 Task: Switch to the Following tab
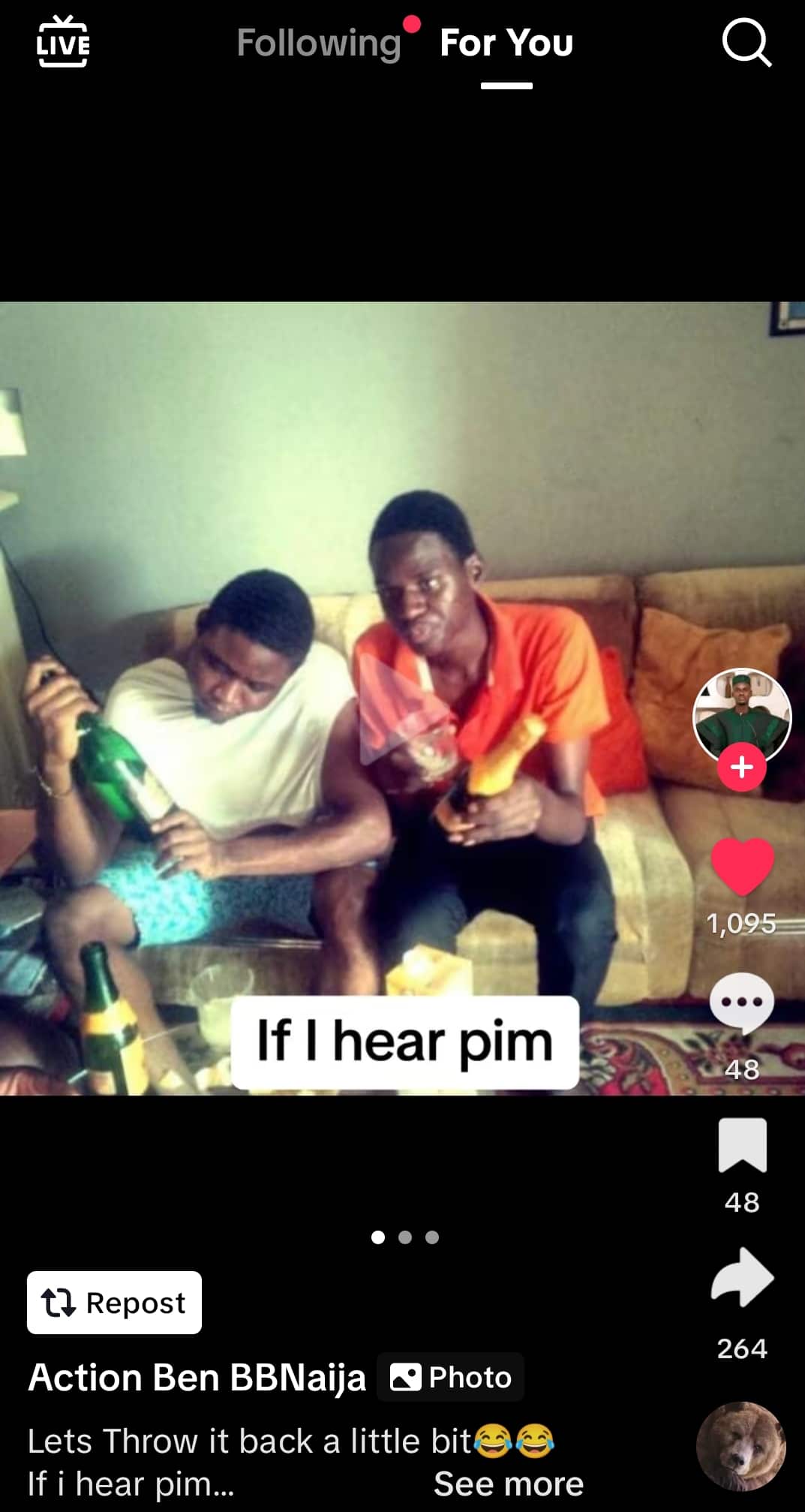point(319,43)
